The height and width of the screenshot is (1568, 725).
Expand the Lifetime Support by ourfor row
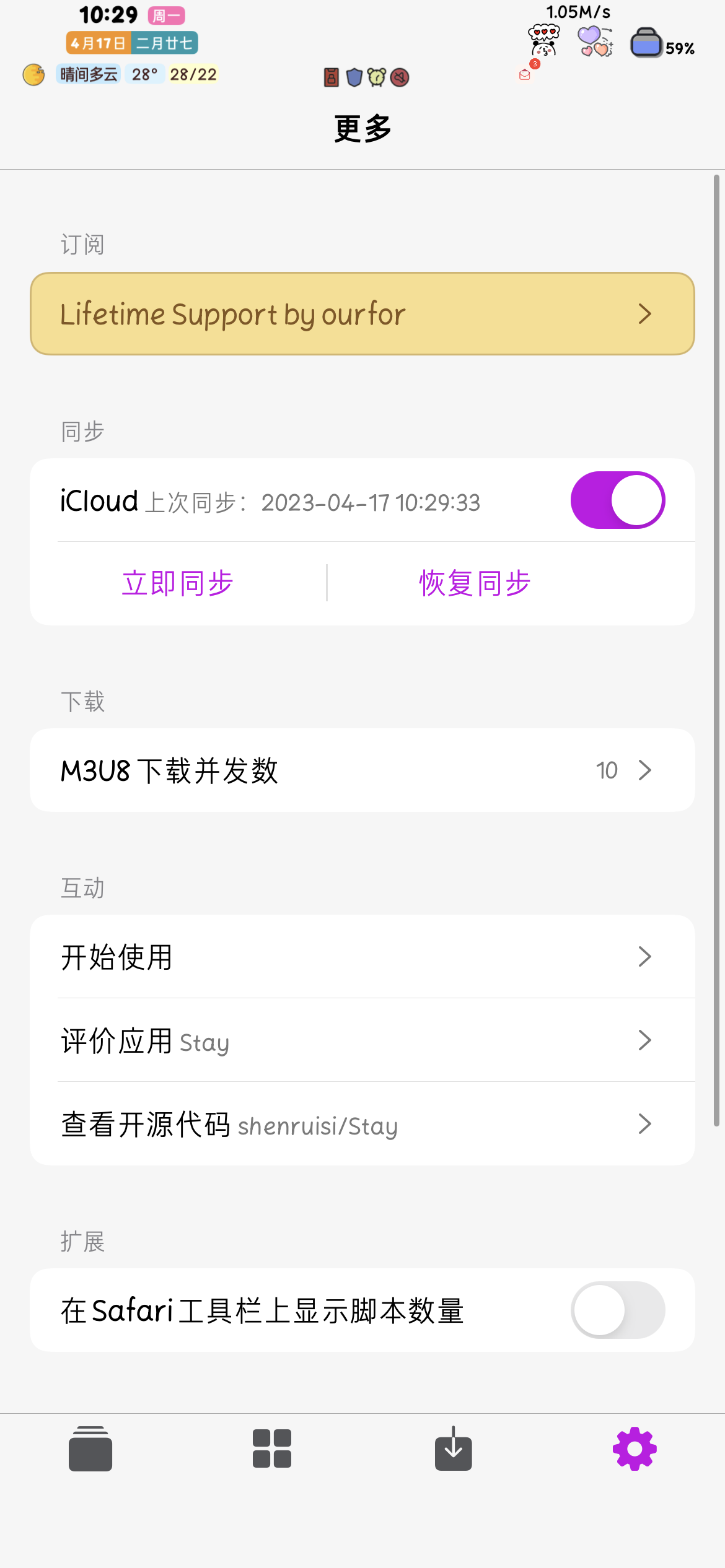point(362,313)
